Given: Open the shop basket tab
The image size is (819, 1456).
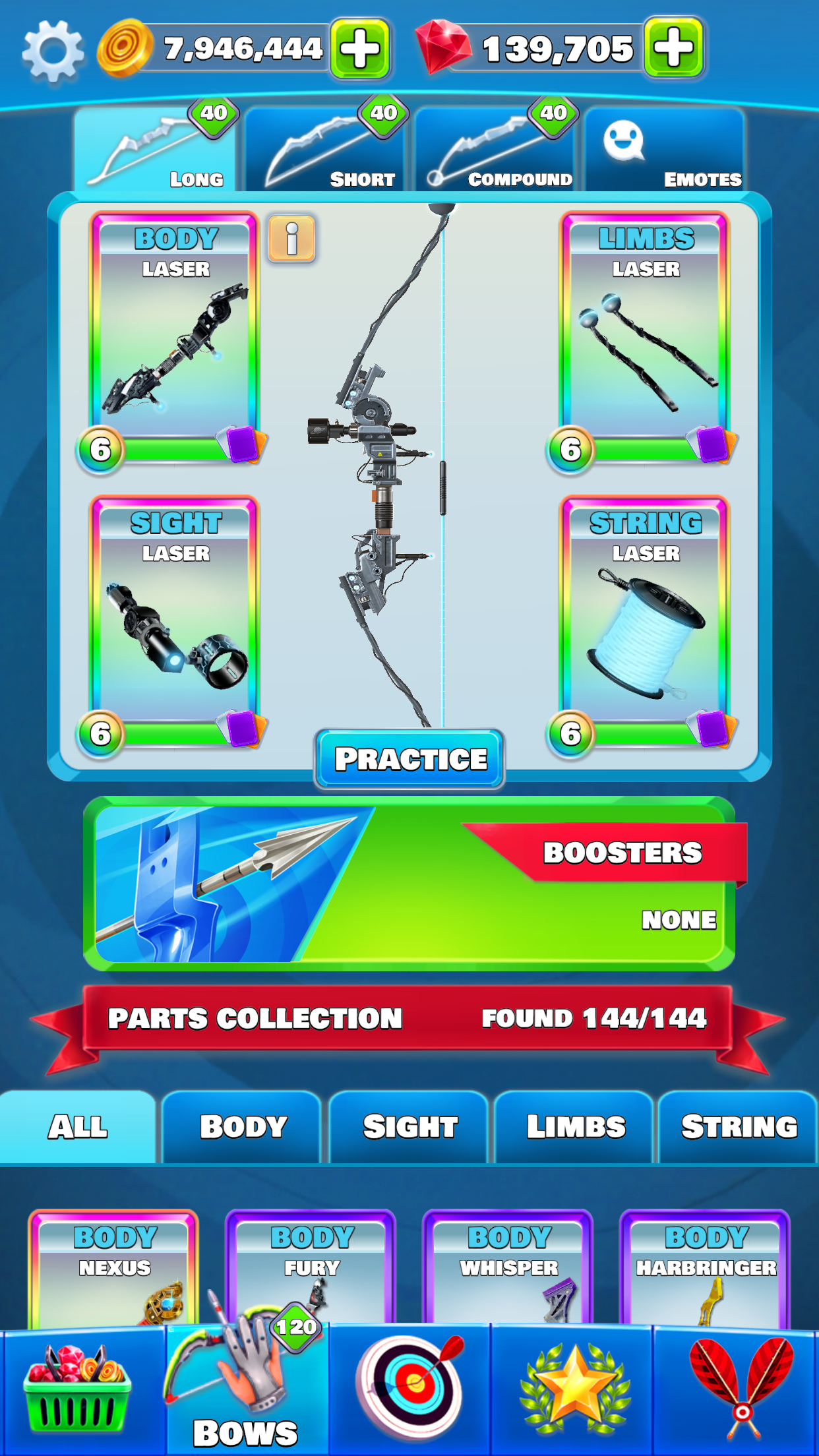Looking at the screenshot, I should tap(78, 1391).
